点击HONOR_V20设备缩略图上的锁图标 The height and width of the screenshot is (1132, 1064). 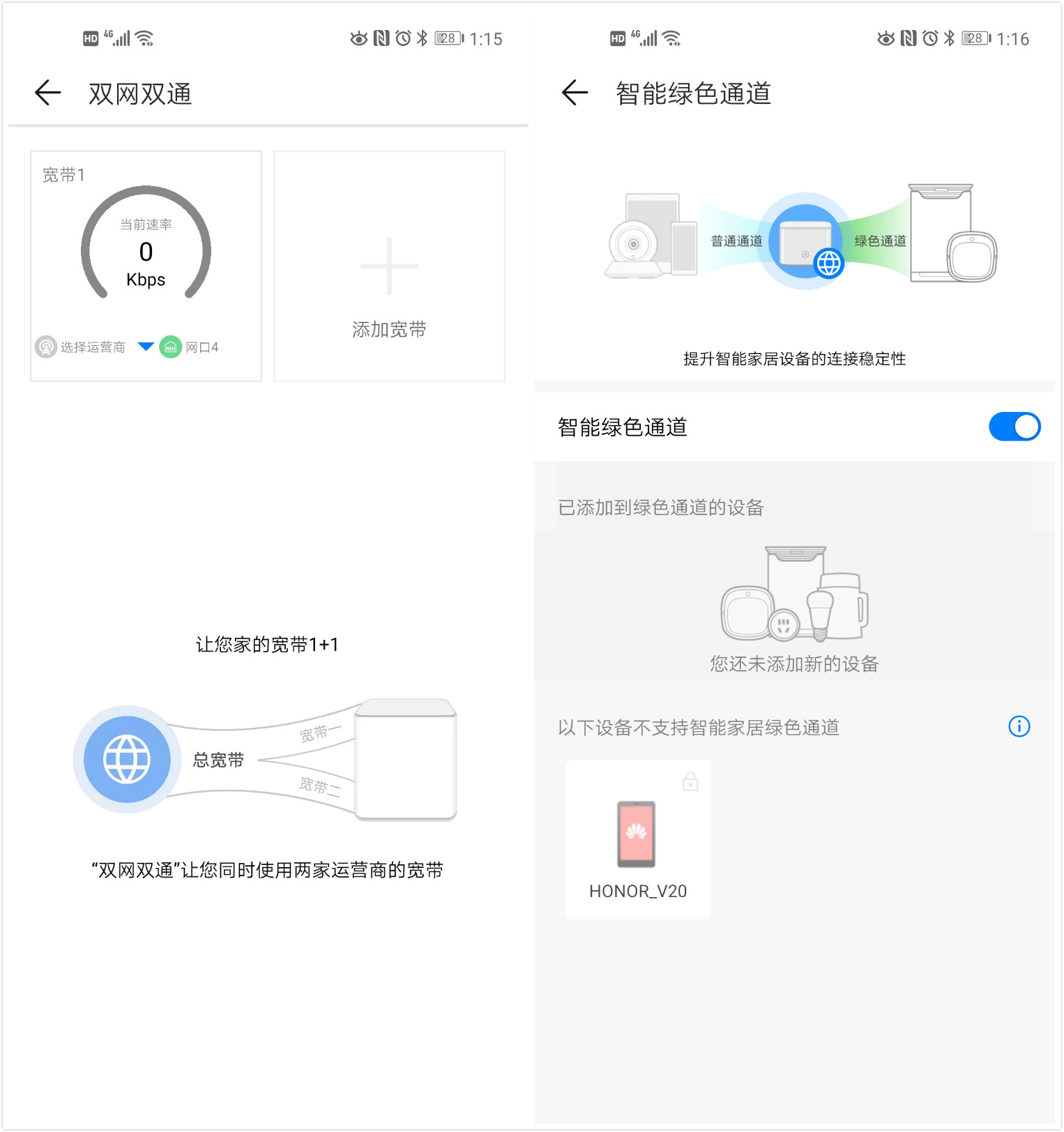[691, 782]
